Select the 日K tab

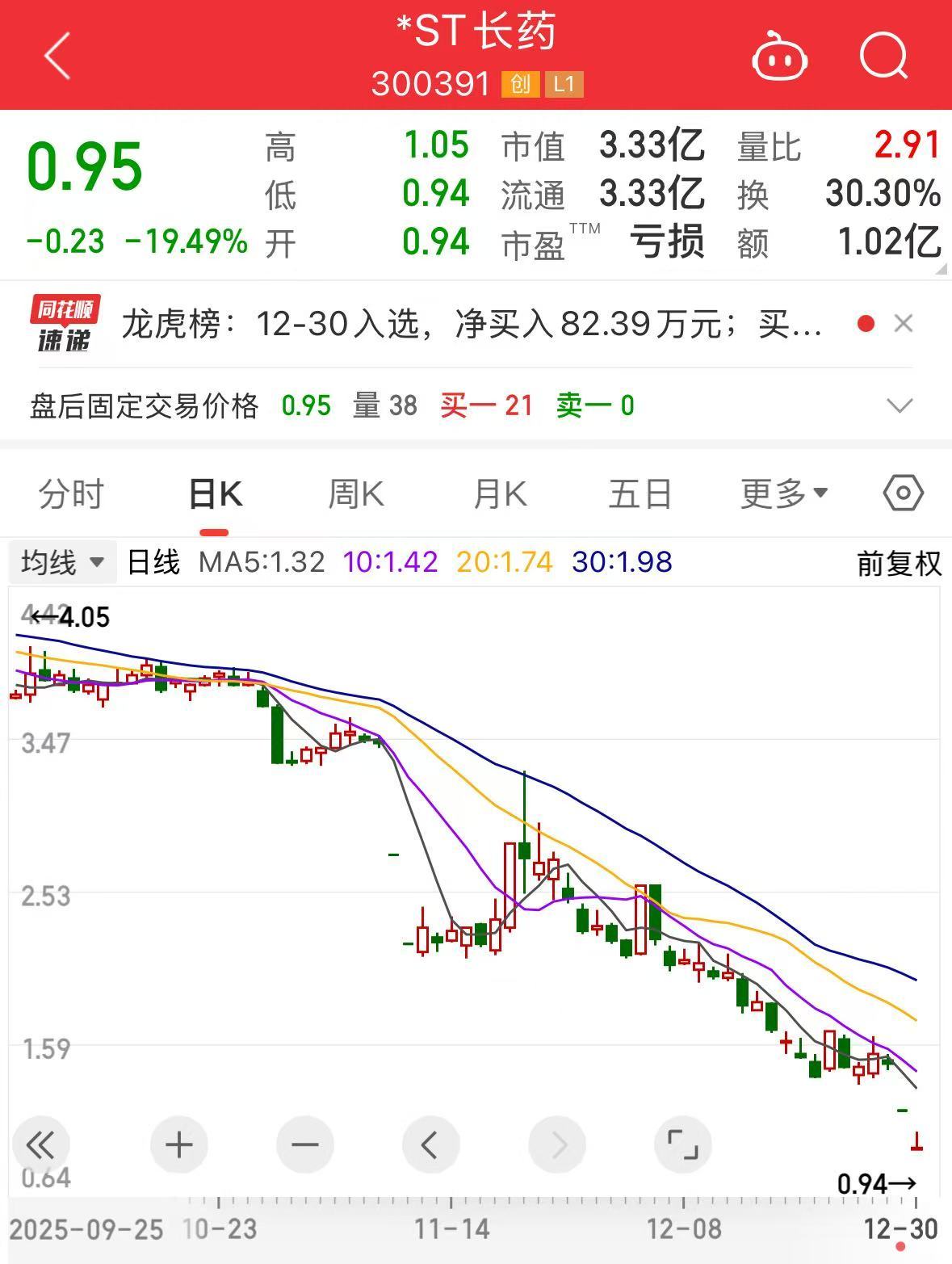[x=215, y=493]
